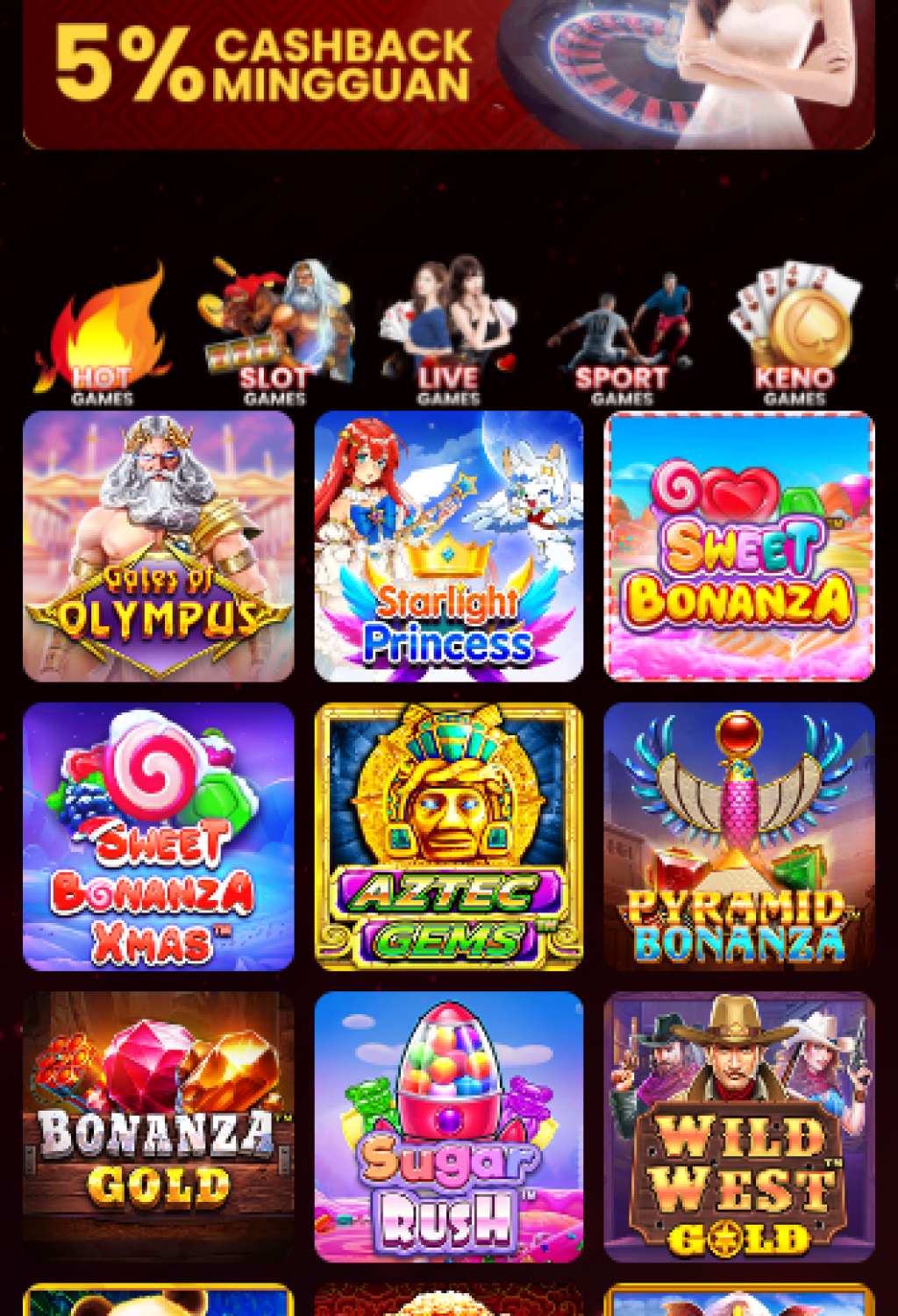The image size is (898, 1316).
Task: Play the Sweet Bonanza game
Action: [x=739, y=546]
